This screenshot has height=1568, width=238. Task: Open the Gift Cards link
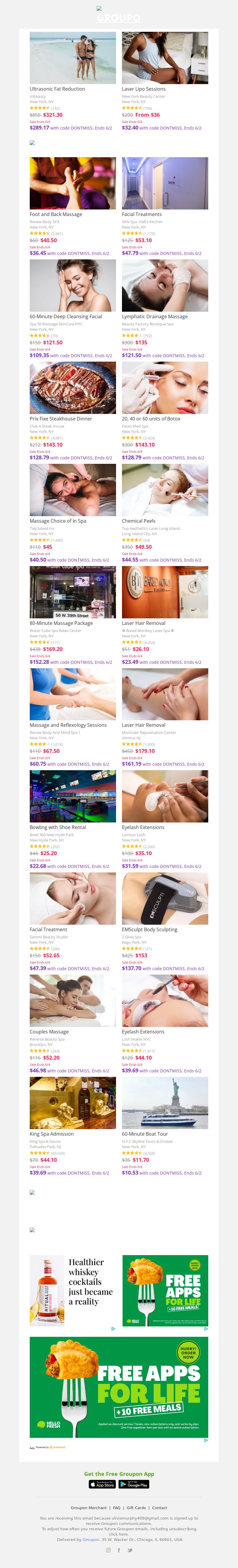(136, 1508)
